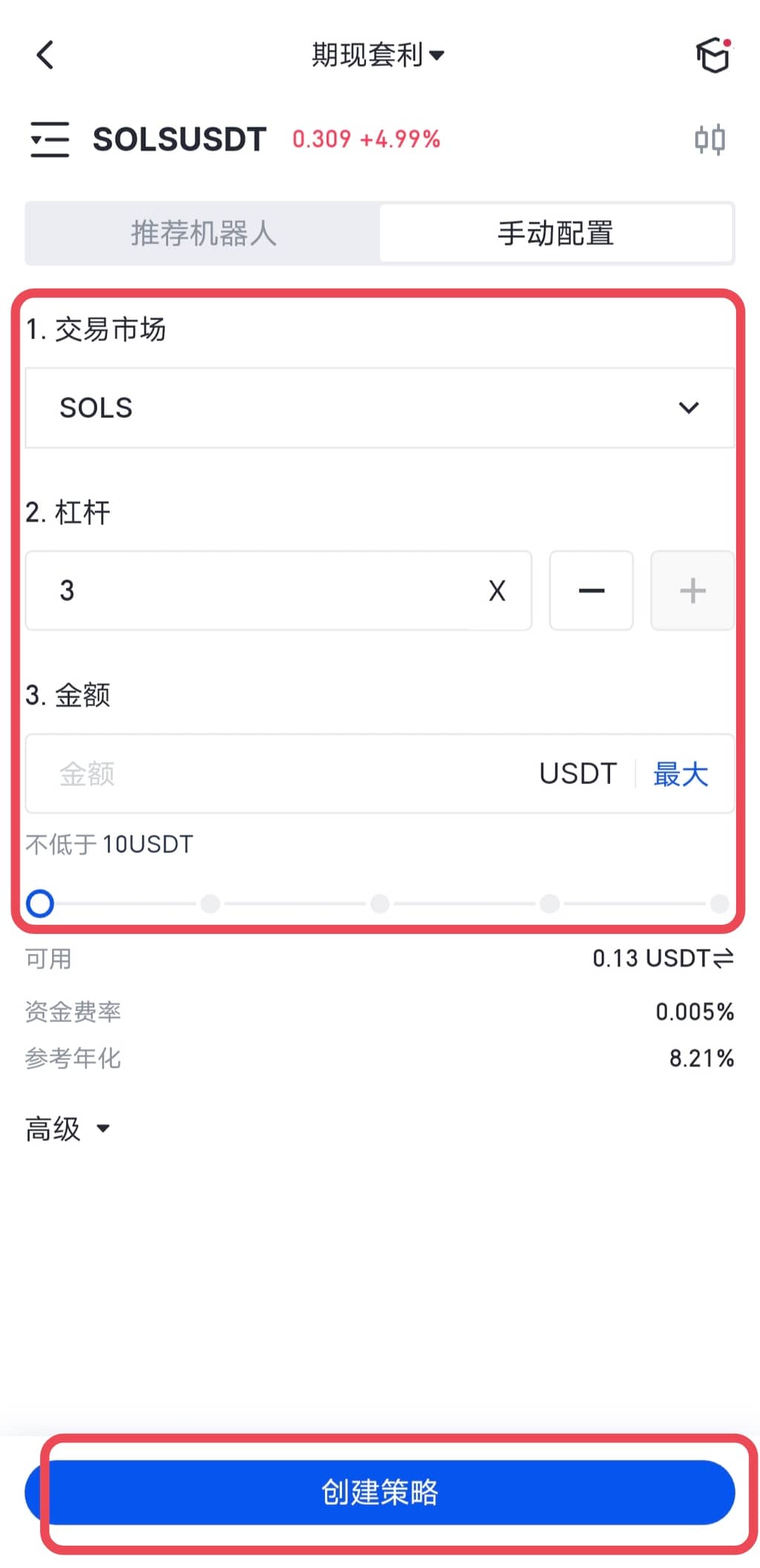Go back using the top-left arrow
Screen dimensions: 760x1568
pyautogui.click(x=45, y=55)
